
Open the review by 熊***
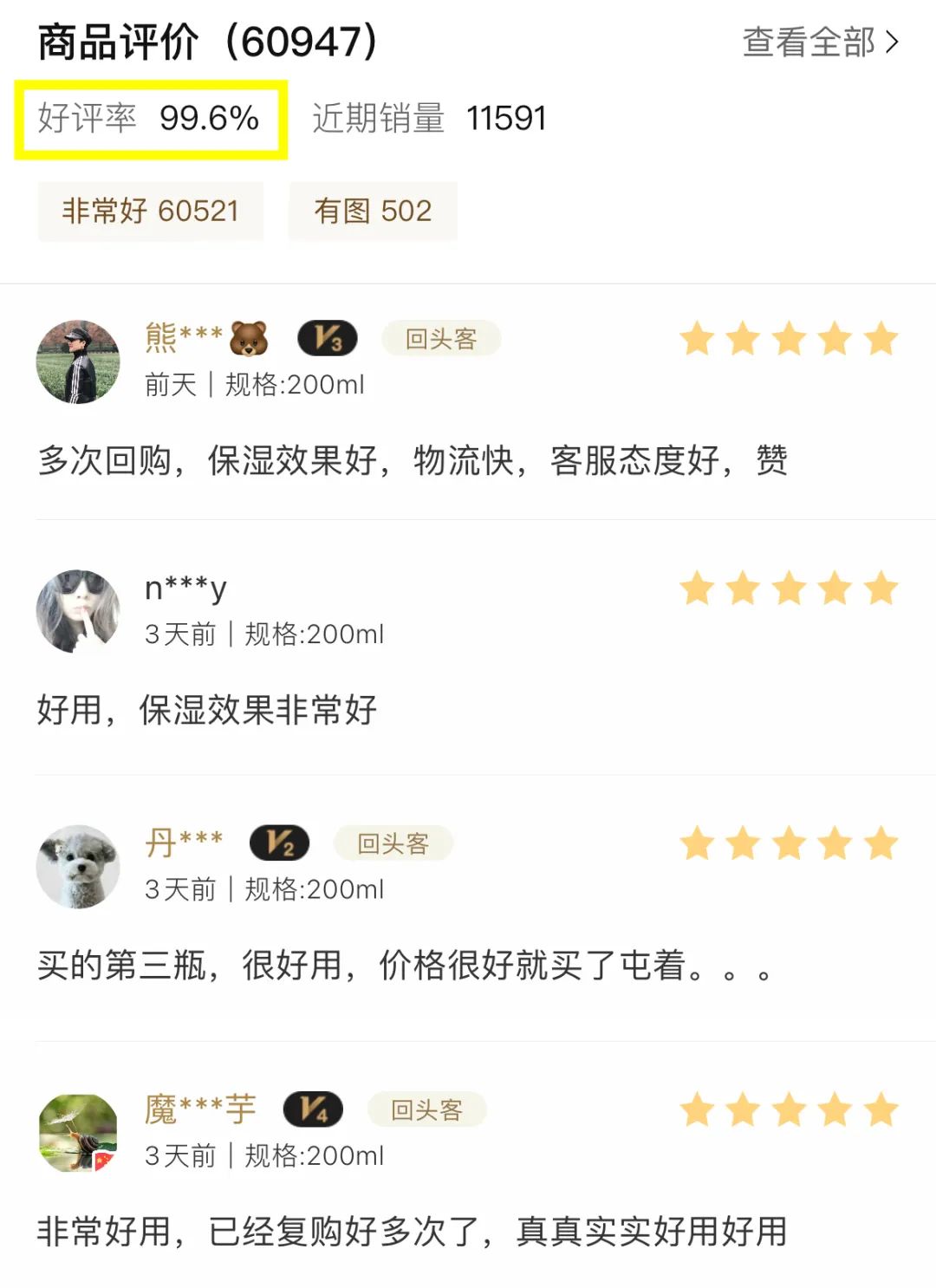click(x=413, y=459)
